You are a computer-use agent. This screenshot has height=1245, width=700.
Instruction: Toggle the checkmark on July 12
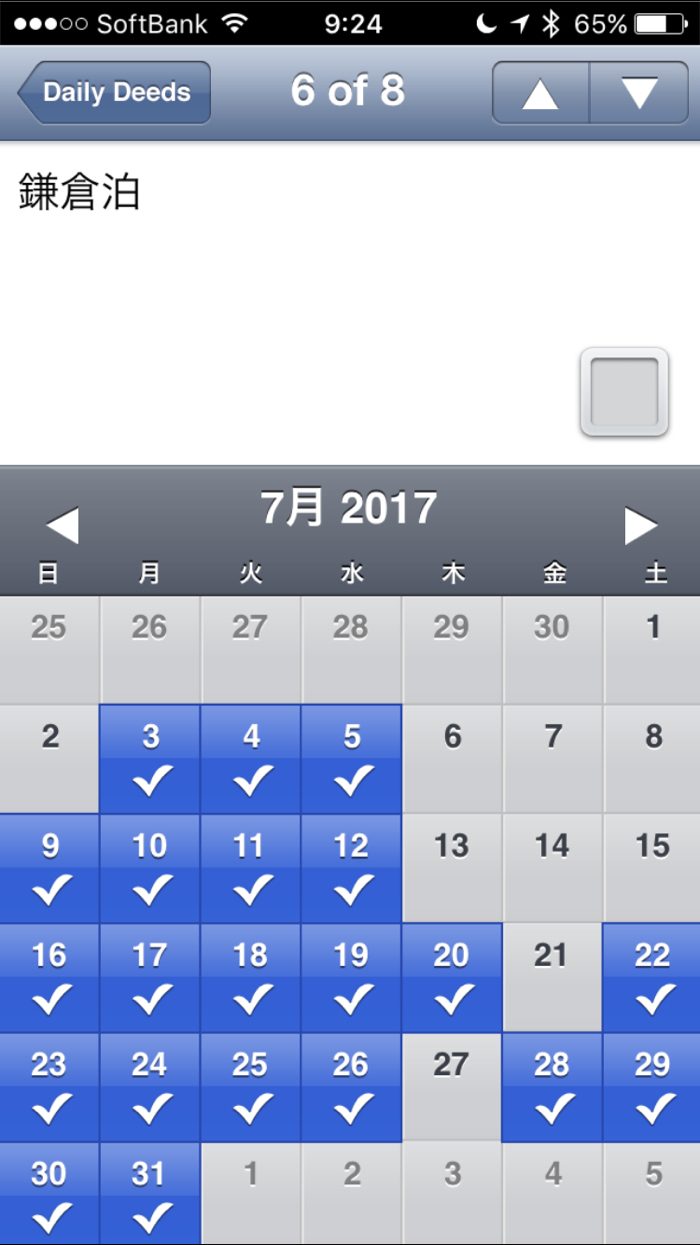(x=351, y=868)
